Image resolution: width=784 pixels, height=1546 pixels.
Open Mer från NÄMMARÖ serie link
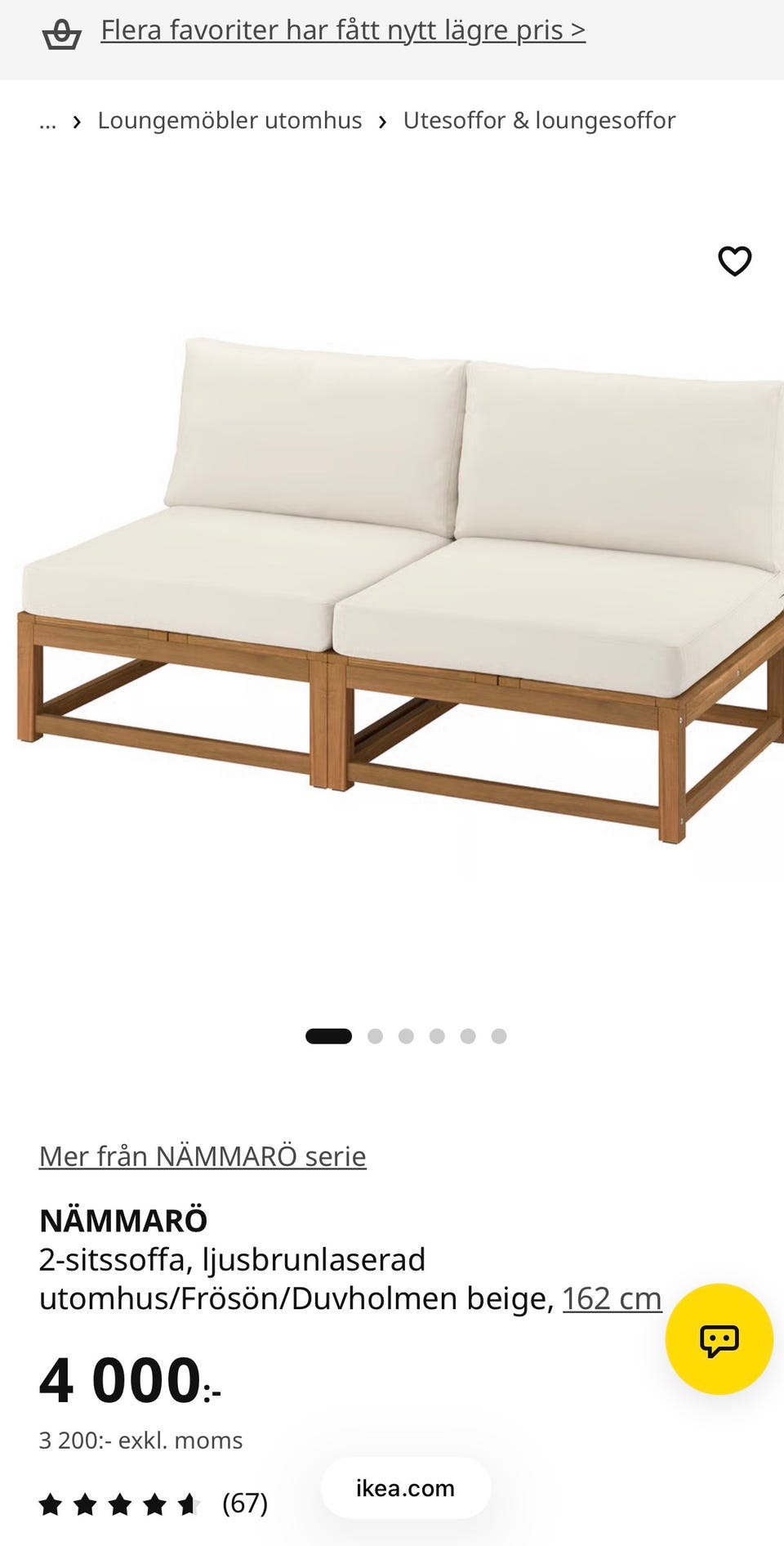[x=203, y=1156]
